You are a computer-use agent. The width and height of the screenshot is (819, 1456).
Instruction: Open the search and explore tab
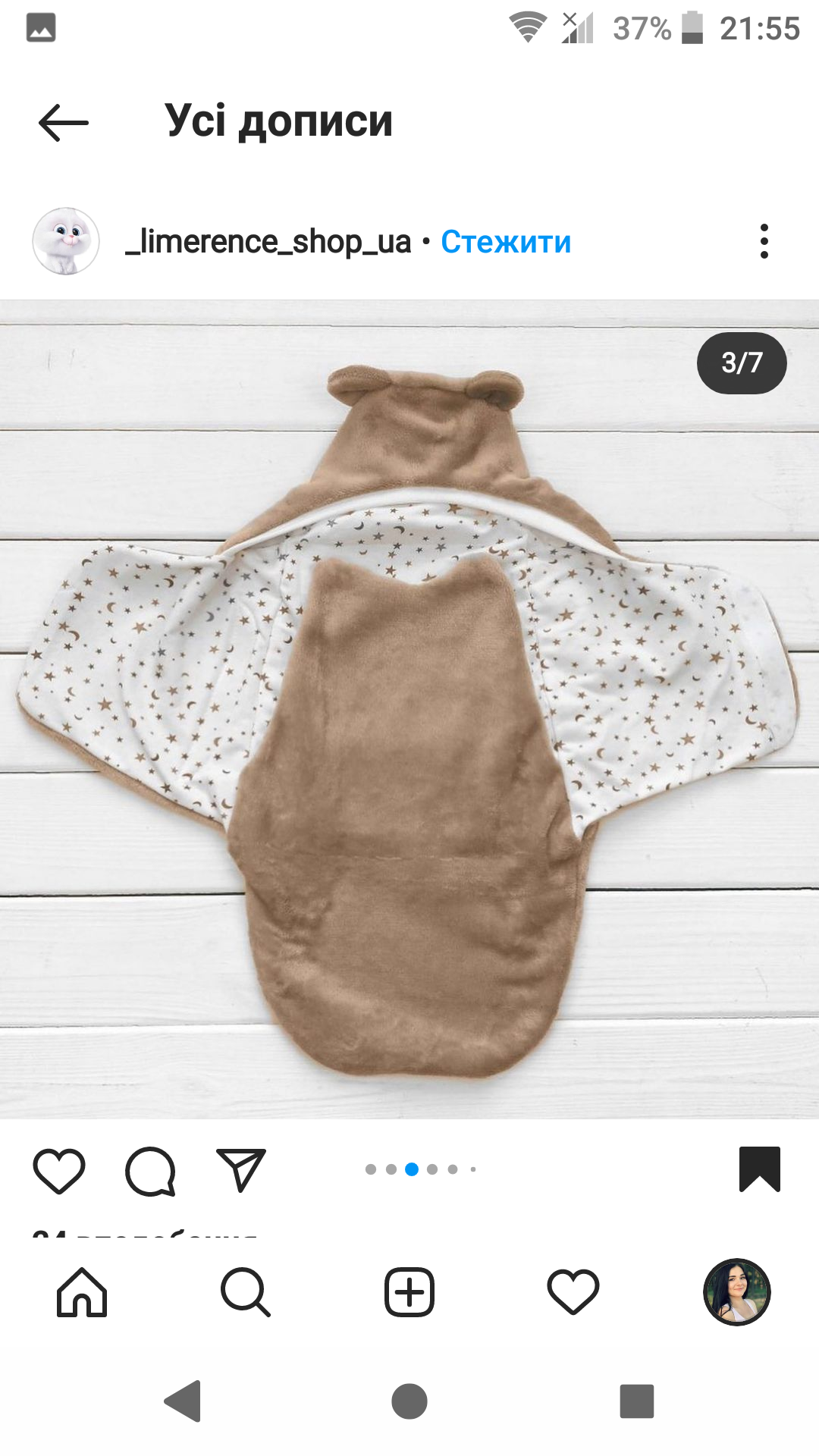coord(246,1292)
